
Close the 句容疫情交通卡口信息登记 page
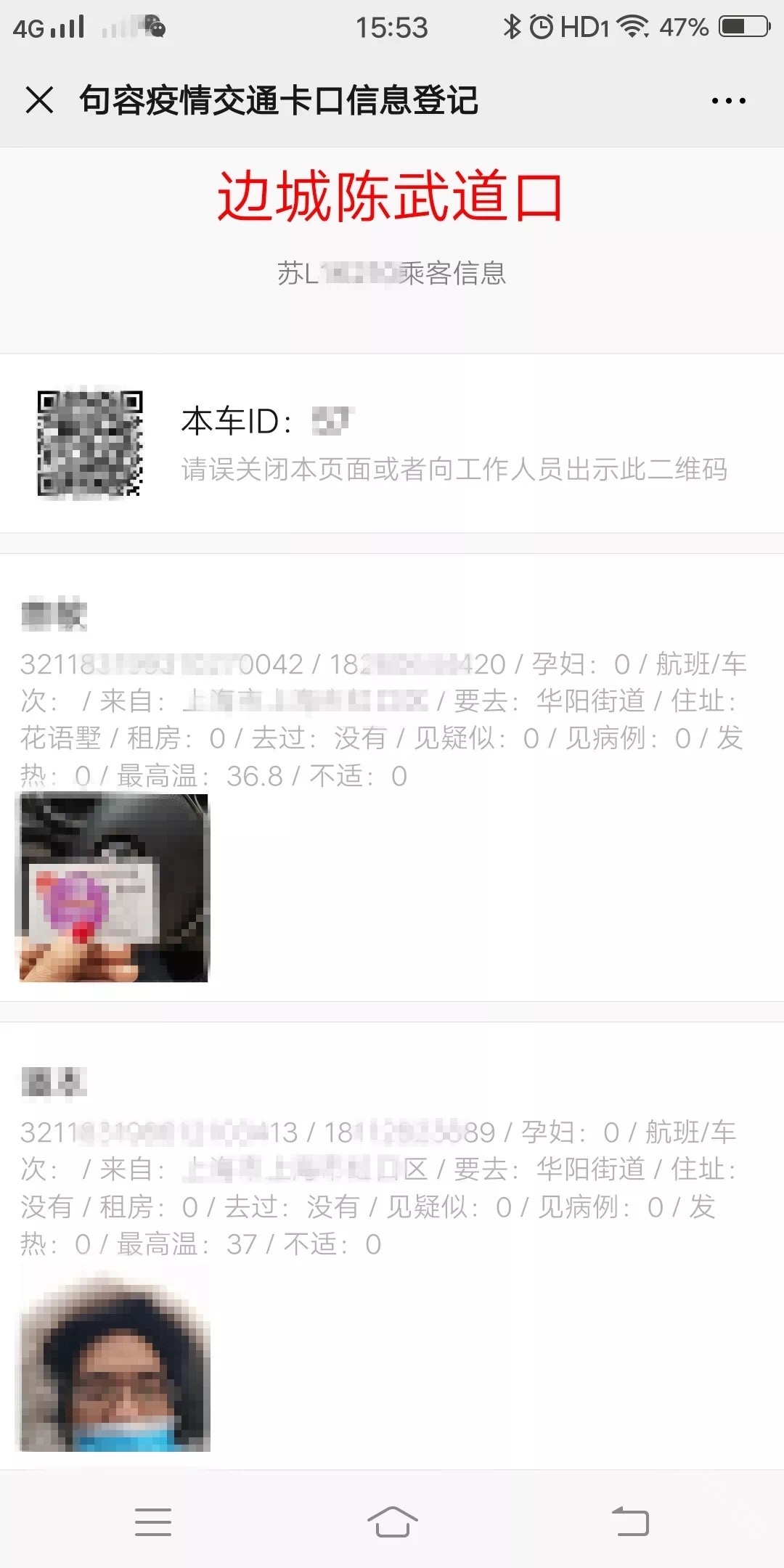[x=39, y=100]
